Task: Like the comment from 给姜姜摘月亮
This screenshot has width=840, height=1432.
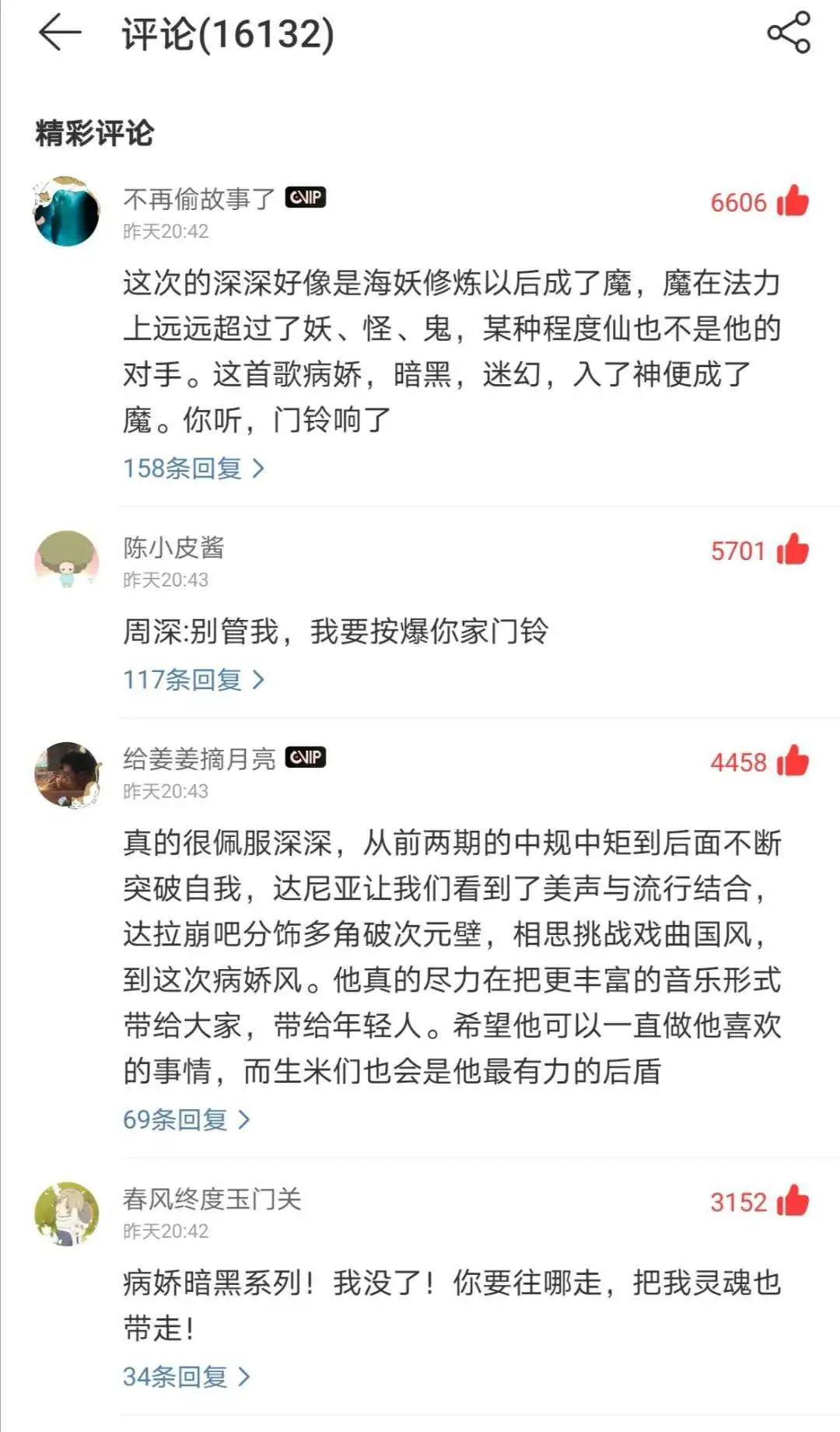Action: pos(793,762)
